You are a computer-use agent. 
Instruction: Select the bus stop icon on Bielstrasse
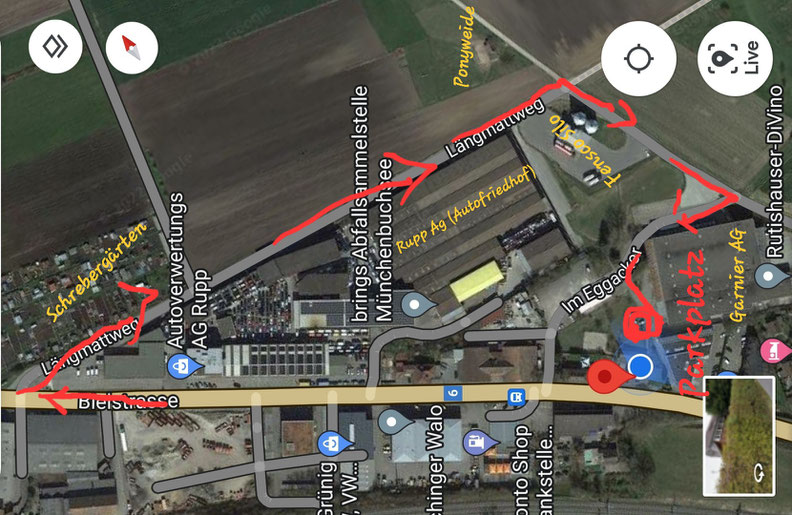coord(517,394)
